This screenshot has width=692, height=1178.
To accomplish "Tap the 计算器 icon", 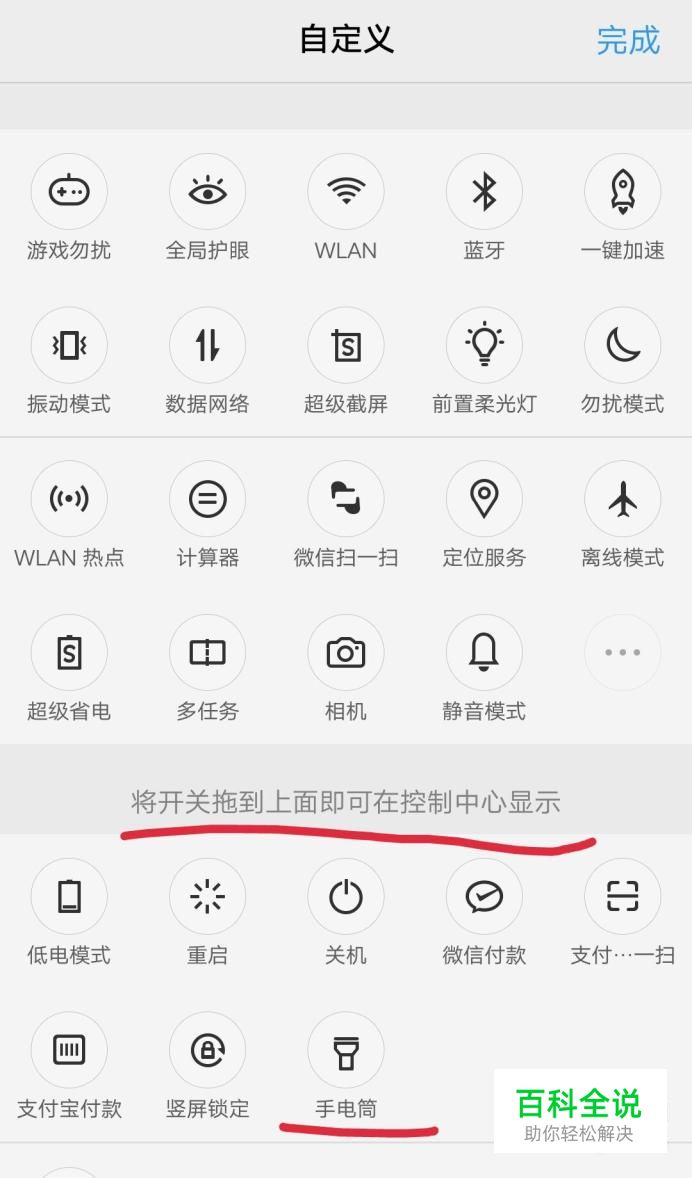I will 207,499.
